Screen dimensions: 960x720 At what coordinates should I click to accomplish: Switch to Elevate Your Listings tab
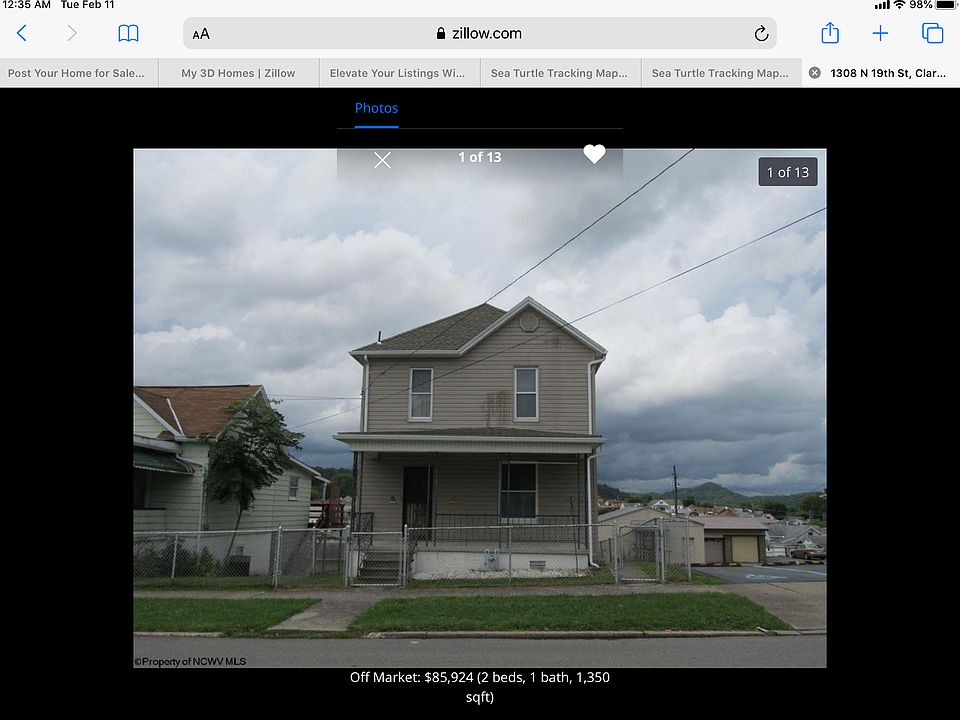click(x=397, y=73)
